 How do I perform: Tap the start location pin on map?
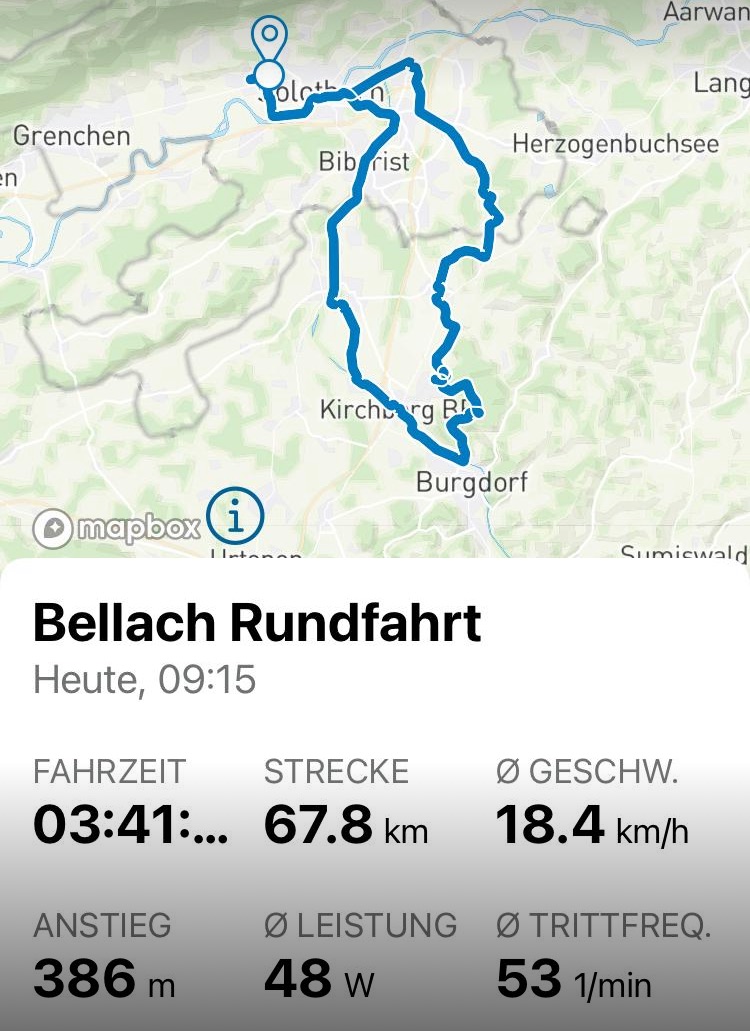(x=268, y=42)
